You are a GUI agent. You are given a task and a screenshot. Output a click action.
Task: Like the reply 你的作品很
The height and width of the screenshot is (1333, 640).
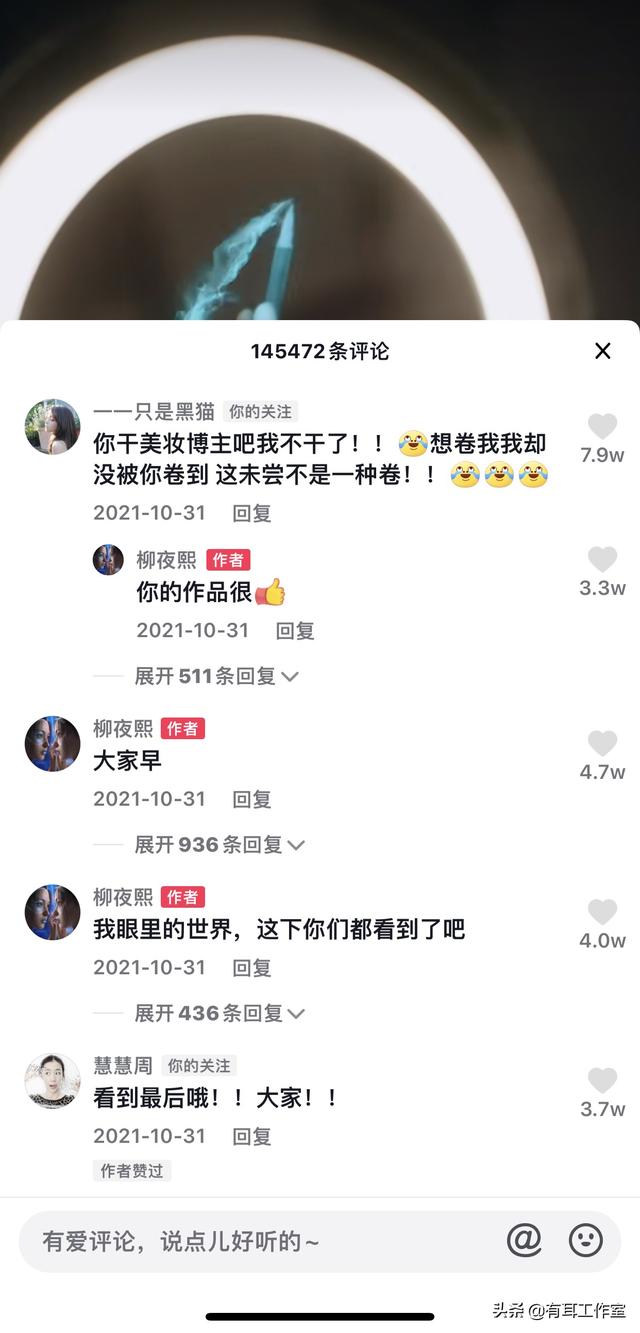(x=602, y=560)
